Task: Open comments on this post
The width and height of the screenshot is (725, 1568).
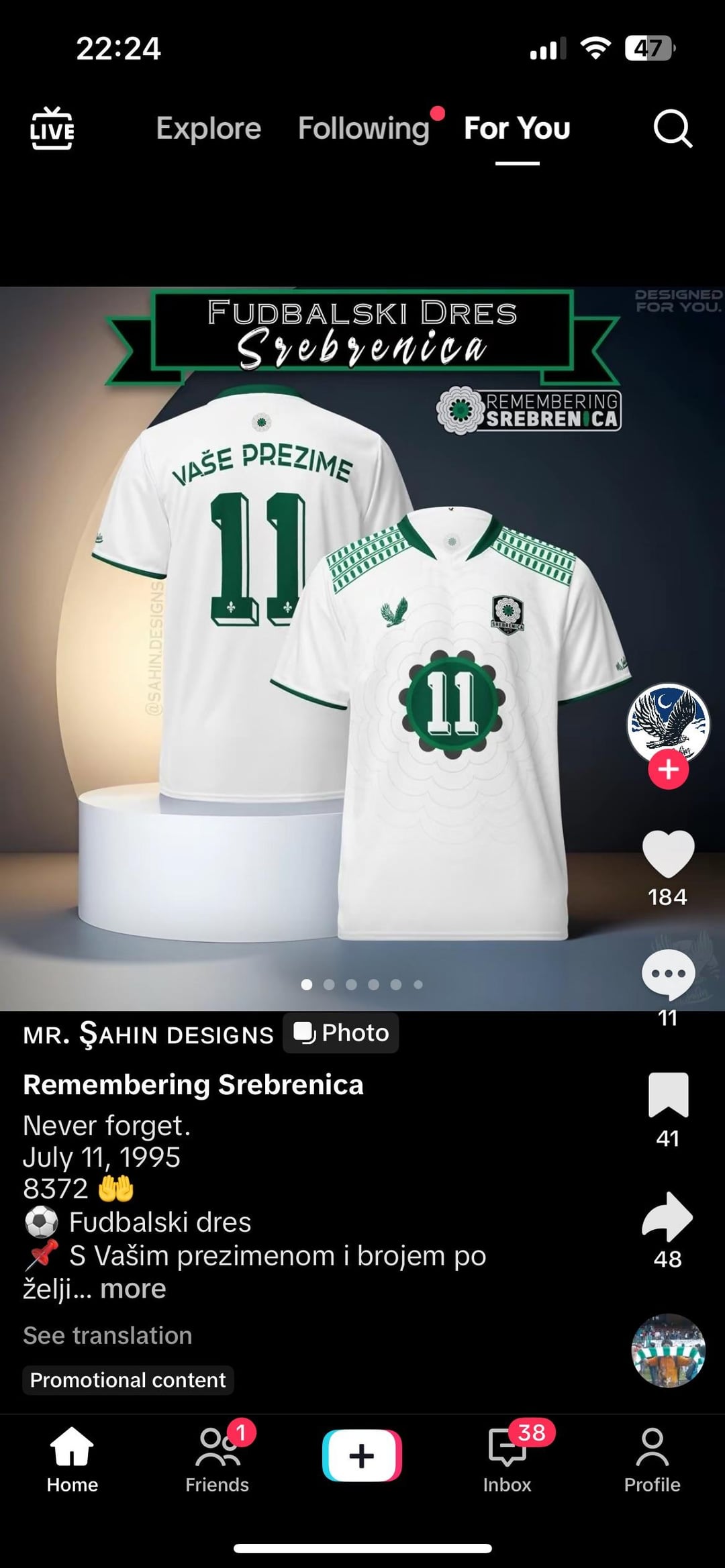Action: 668,975
